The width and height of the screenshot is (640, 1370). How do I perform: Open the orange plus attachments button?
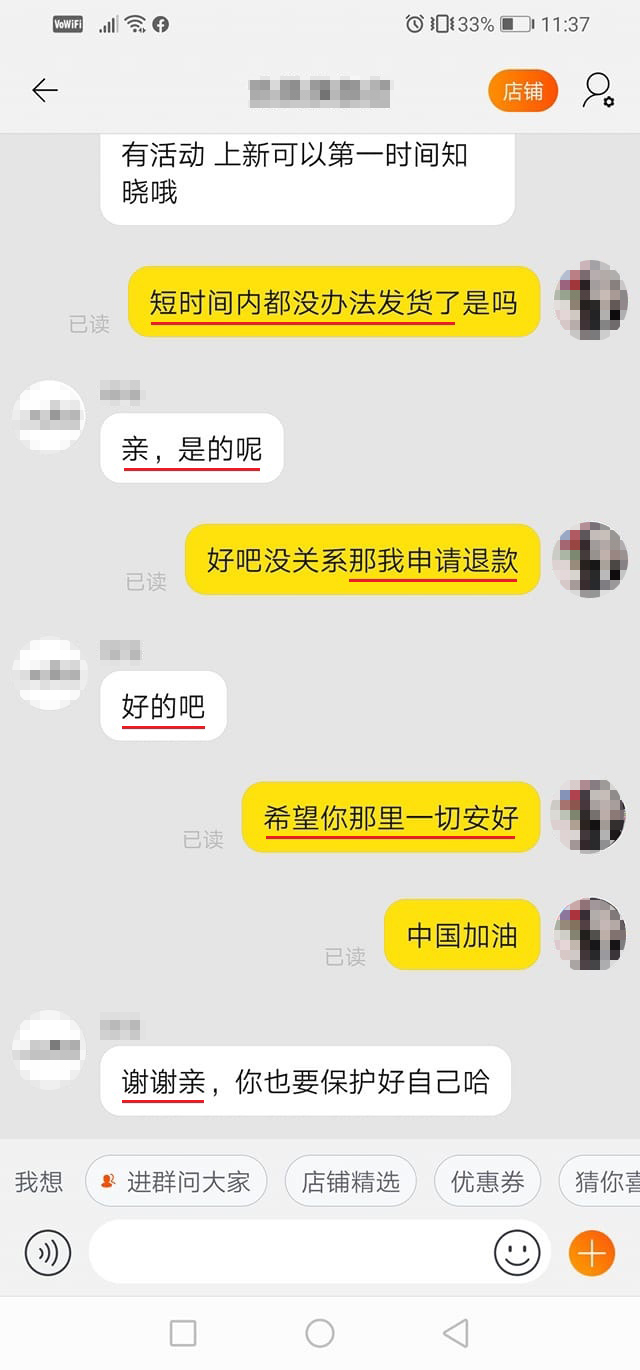[591, 1253]
